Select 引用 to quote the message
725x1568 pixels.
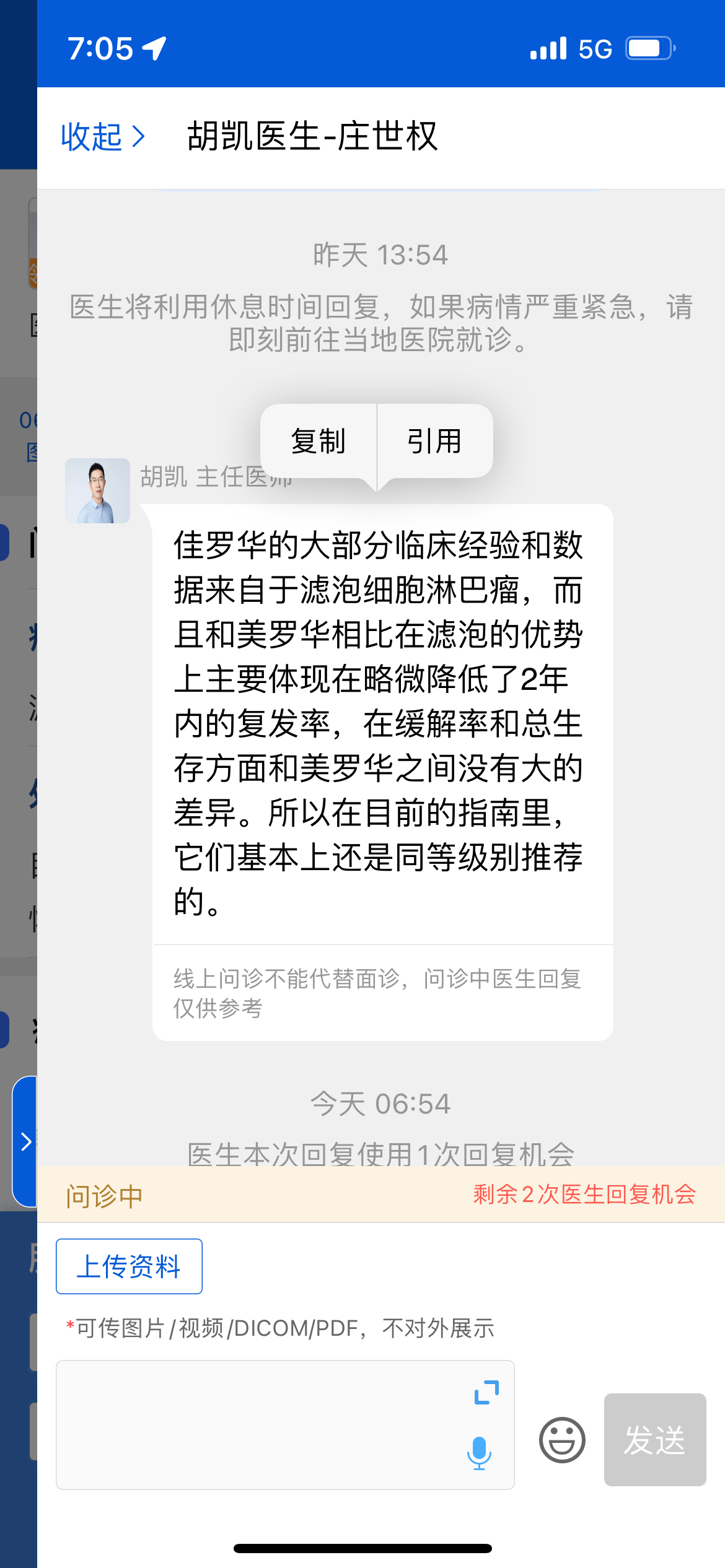[434, 442]
